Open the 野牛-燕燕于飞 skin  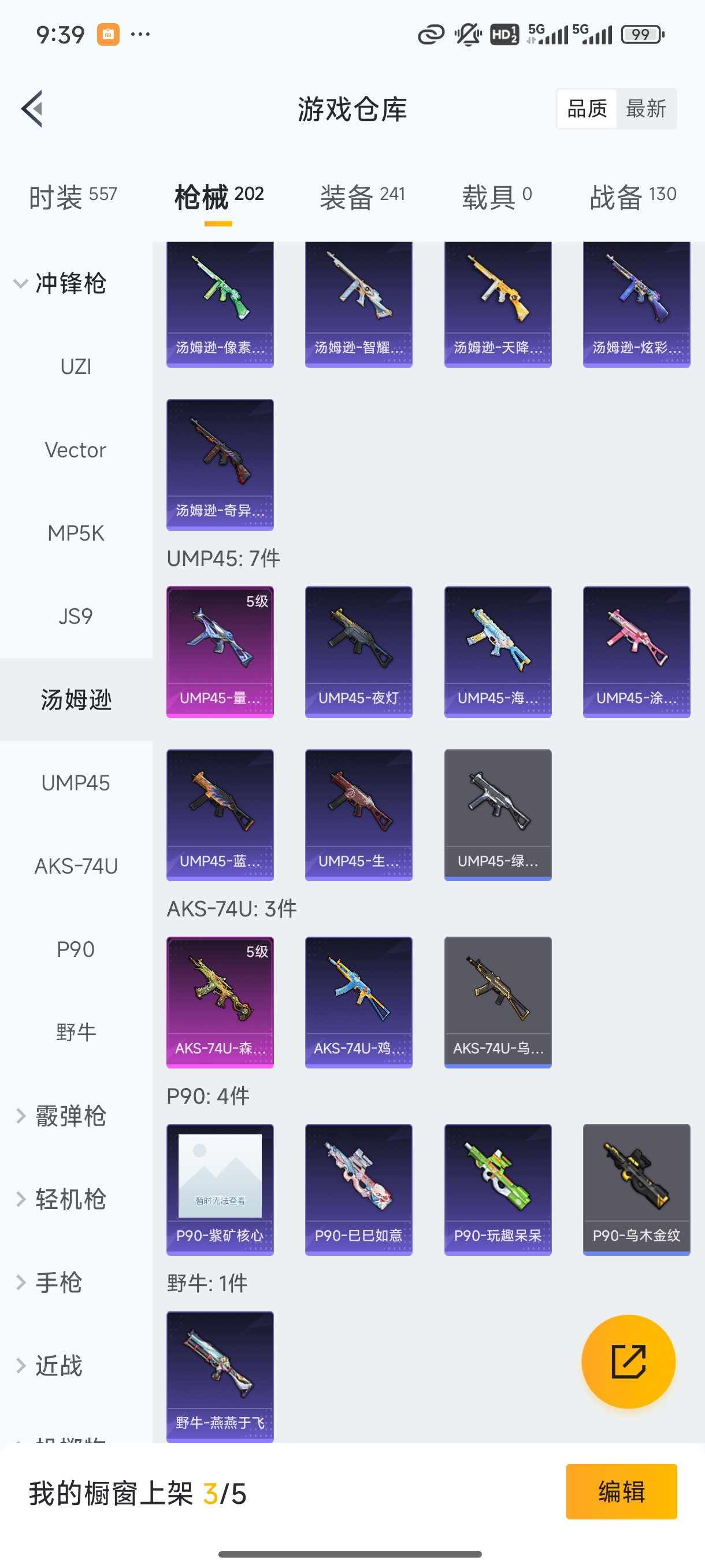point(220,1375)
